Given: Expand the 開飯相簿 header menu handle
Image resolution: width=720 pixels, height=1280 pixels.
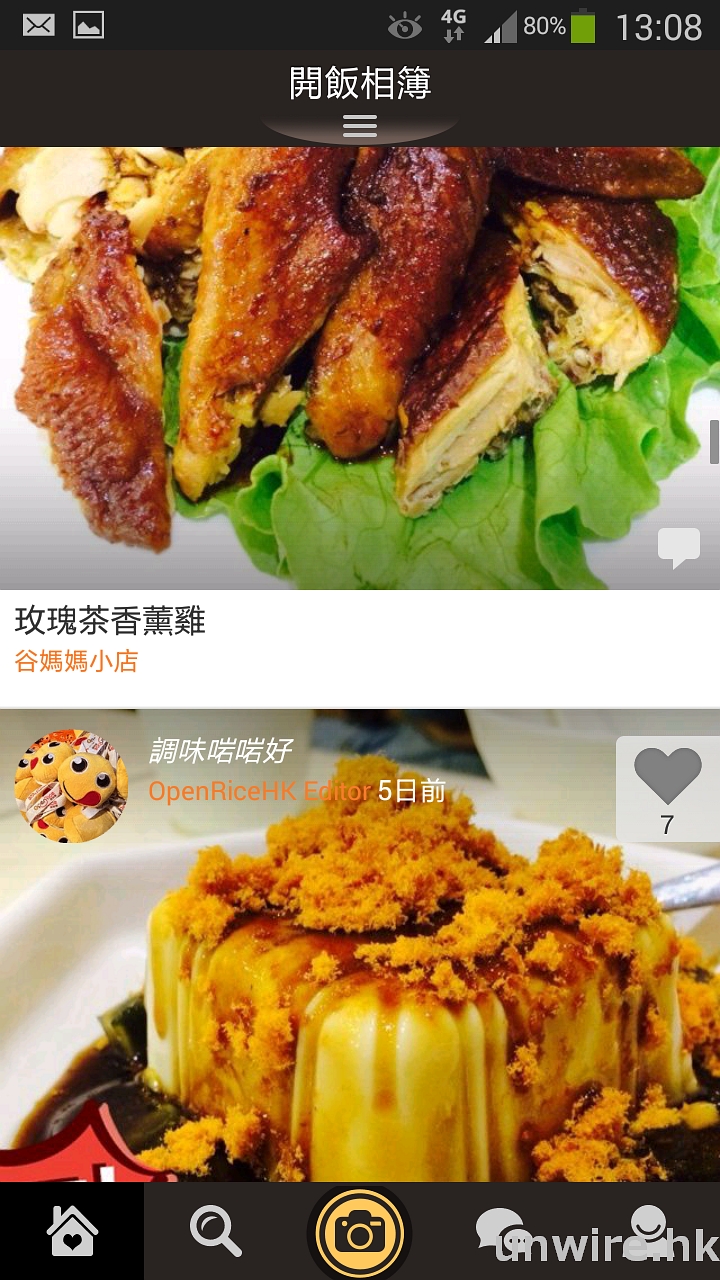Looking at the screenshot, I should pos(360,126).
